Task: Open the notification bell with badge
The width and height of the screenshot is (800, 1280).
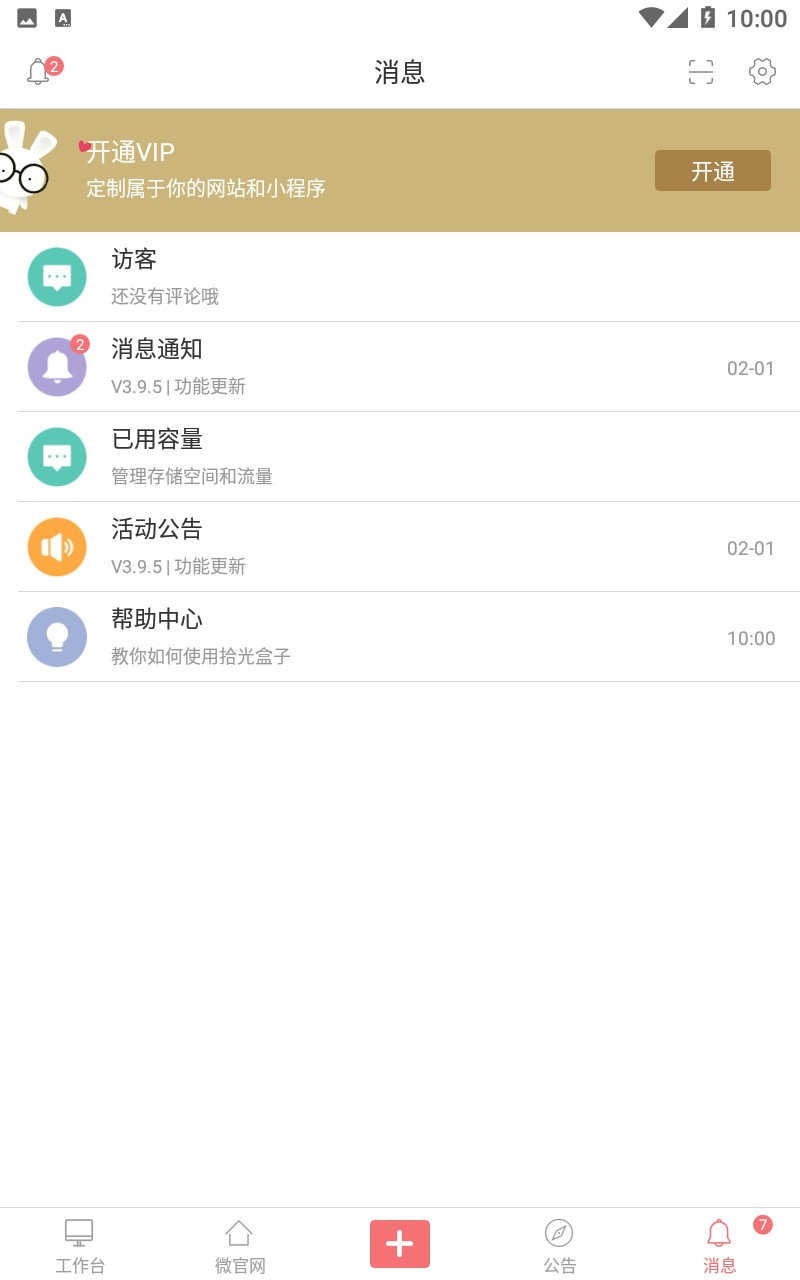Action: pos(40,71)
